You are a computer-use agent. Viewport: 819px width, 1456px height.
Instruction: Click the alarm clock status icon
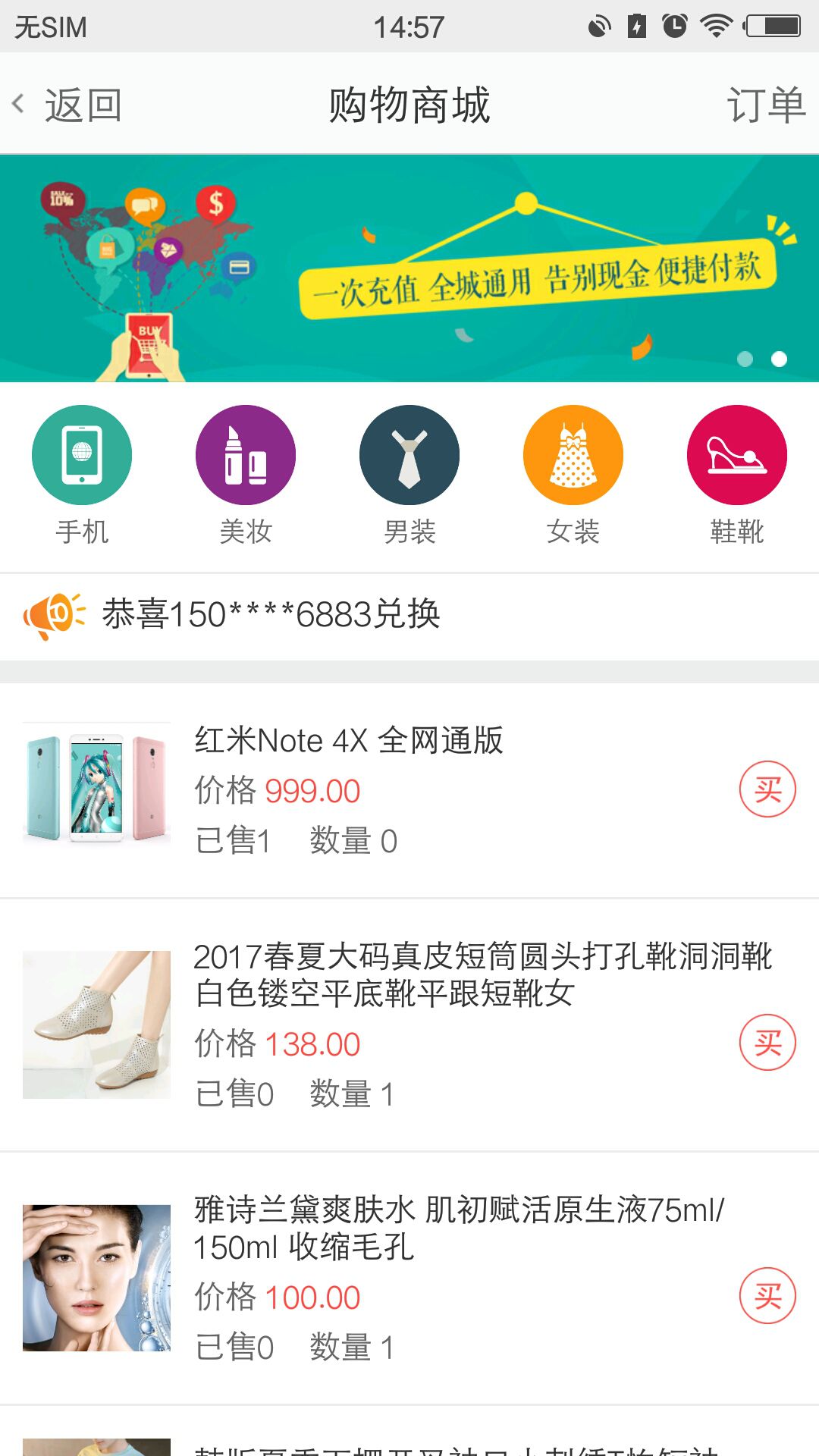[x=673, y=25]
